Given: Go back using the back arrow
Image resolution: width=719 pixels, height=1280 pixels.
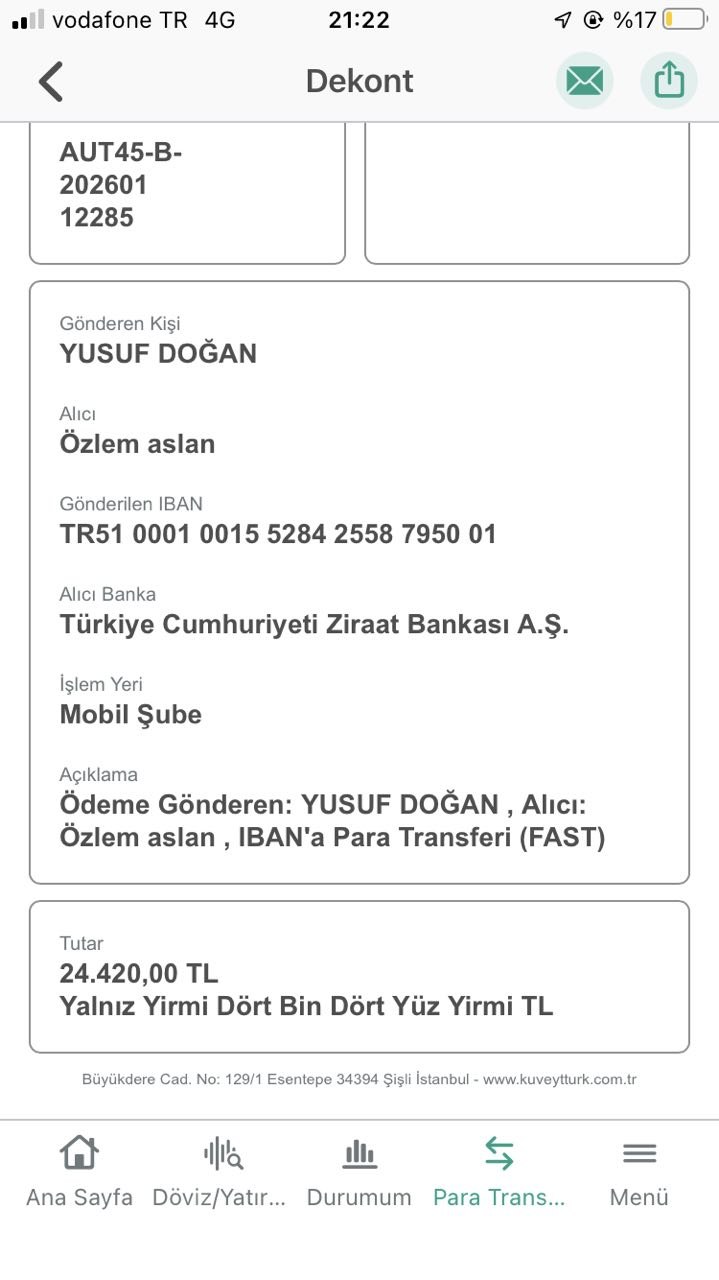Looking at the screenshot, I should coord(51,81).
